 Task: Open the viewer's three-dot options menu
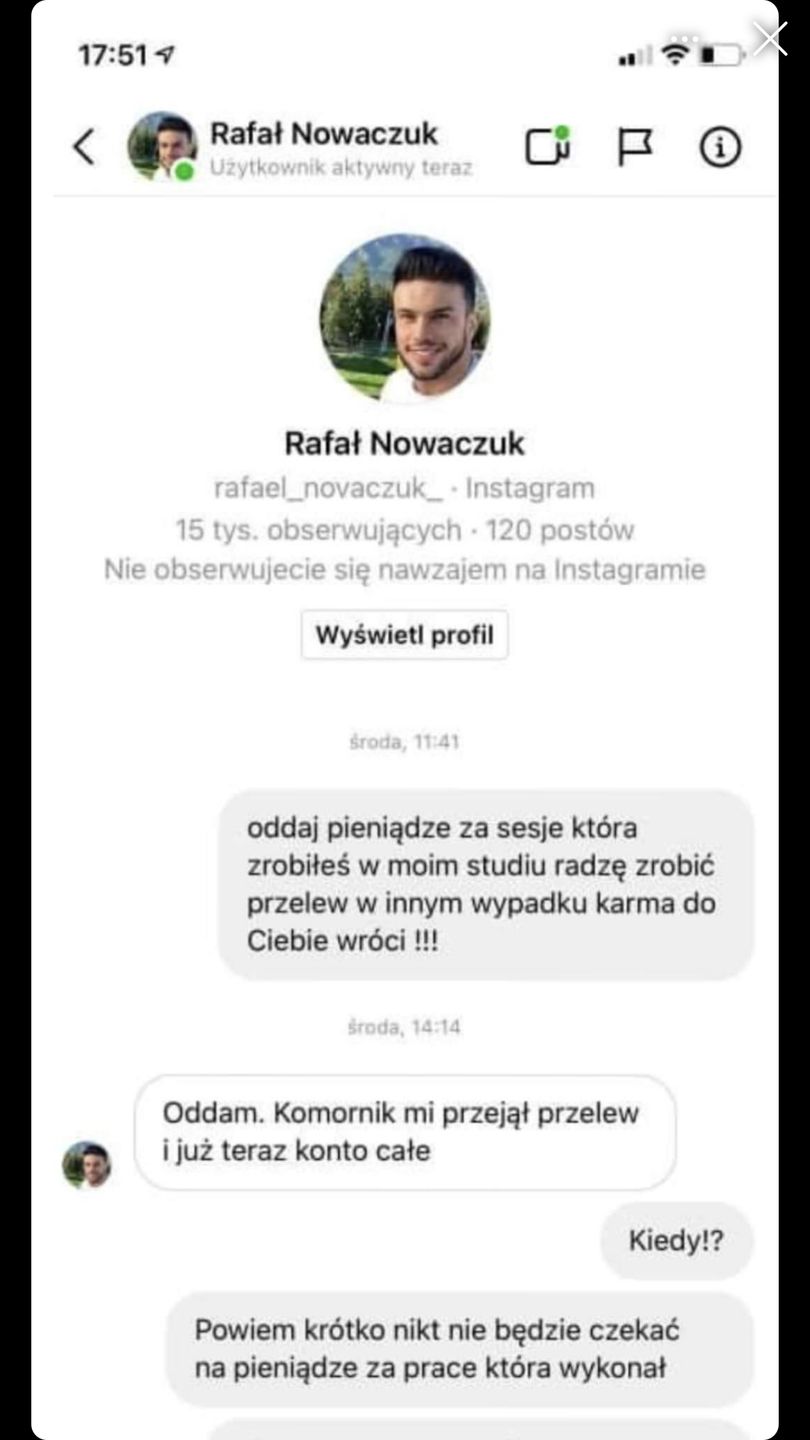[684, 38]
